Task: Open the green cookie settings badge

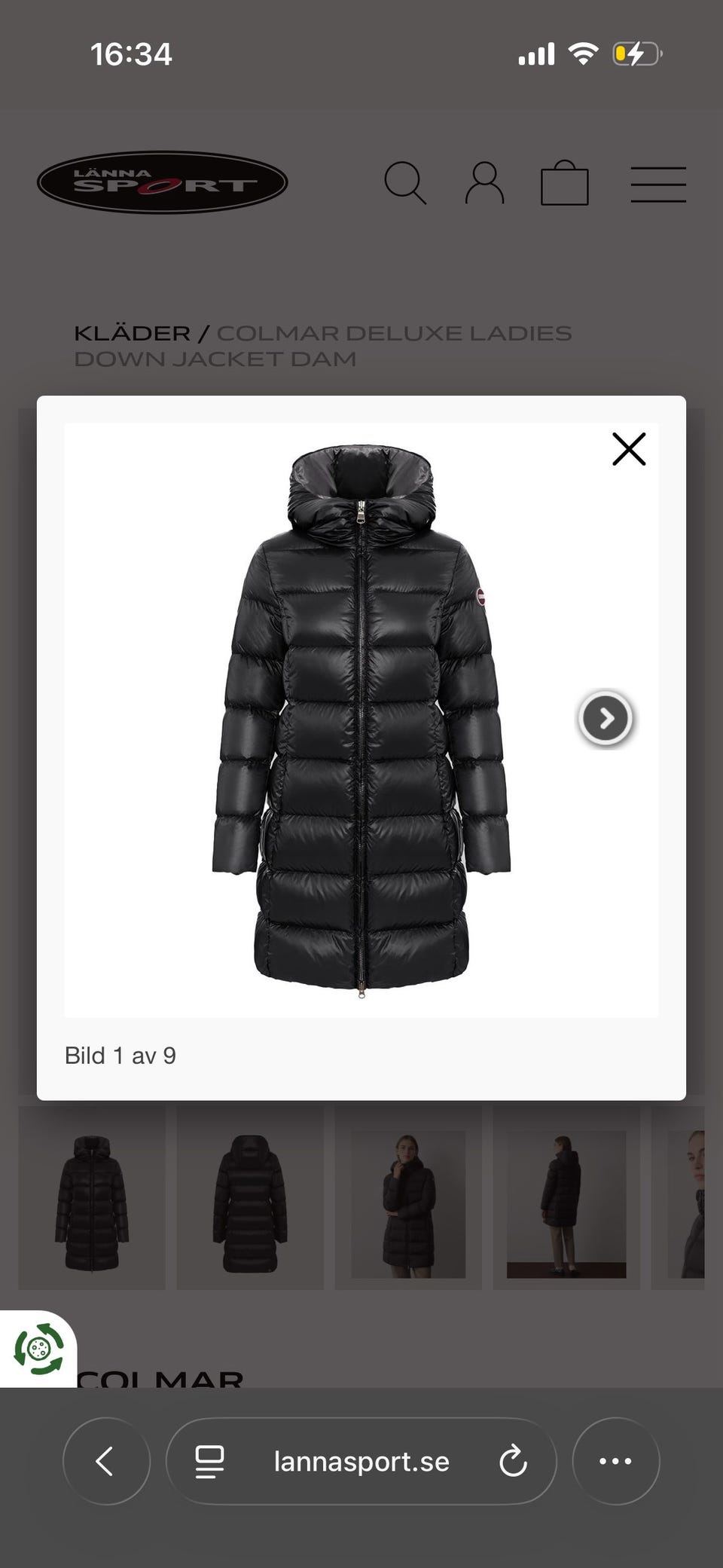Action: 38,1349
